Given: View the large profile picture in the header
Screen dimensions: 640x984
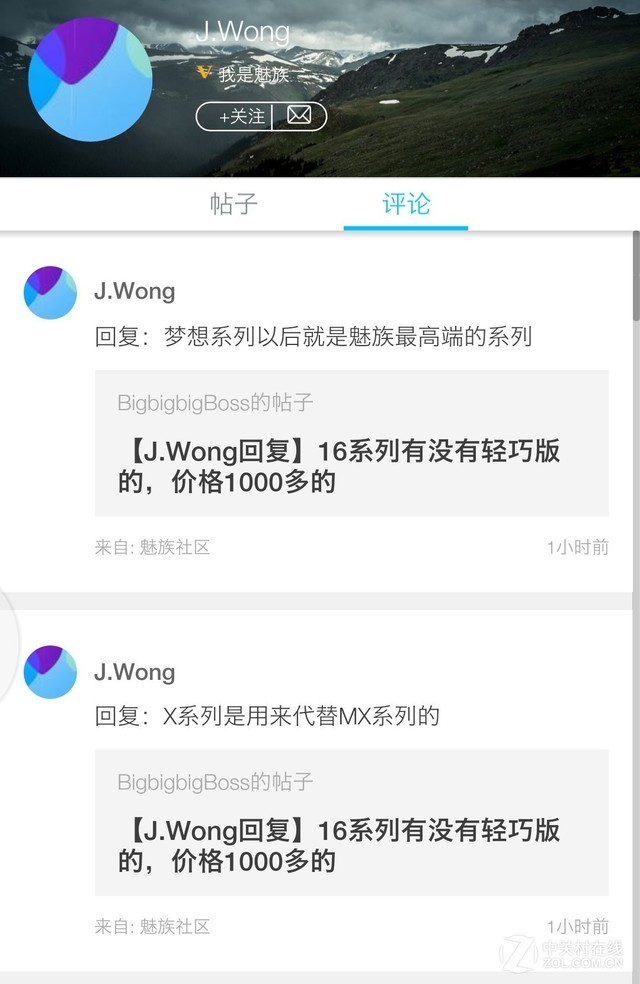Looking at the screenshot, I should pyautogui.click(x=91, y=79).
